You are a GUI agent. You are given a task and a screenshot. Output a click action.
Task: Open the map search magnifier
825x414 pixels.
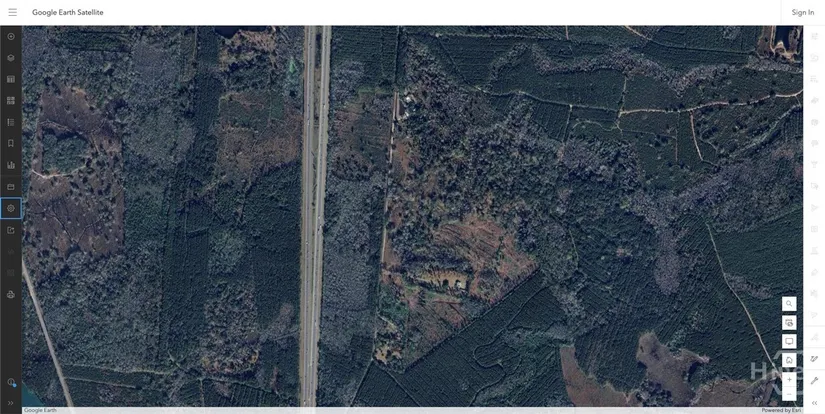click(x=789, y=304)
